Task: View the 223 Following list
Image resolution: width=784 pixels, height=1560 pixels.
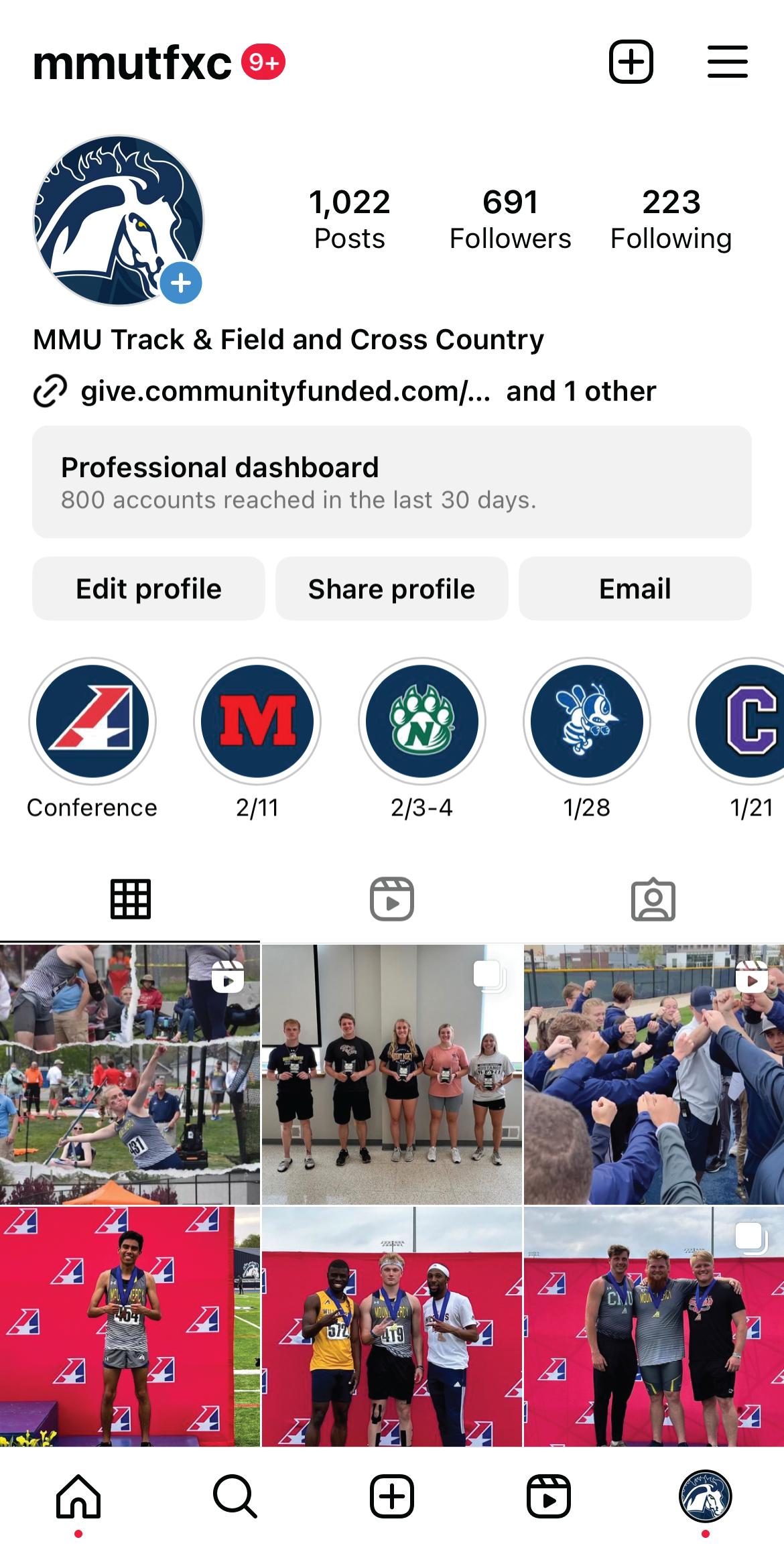Action: coord(671,219)
